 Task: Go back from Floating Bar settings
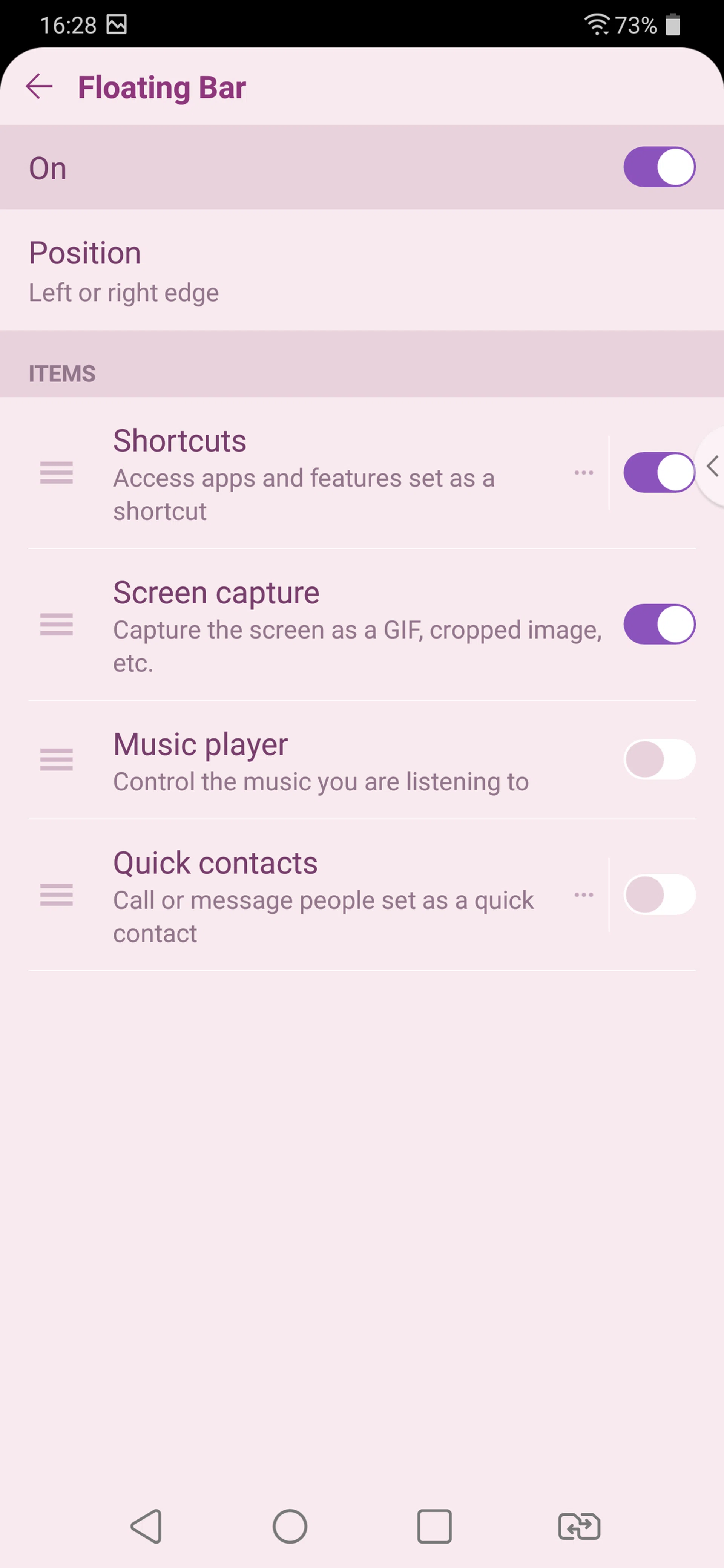(x=39, y=87)
